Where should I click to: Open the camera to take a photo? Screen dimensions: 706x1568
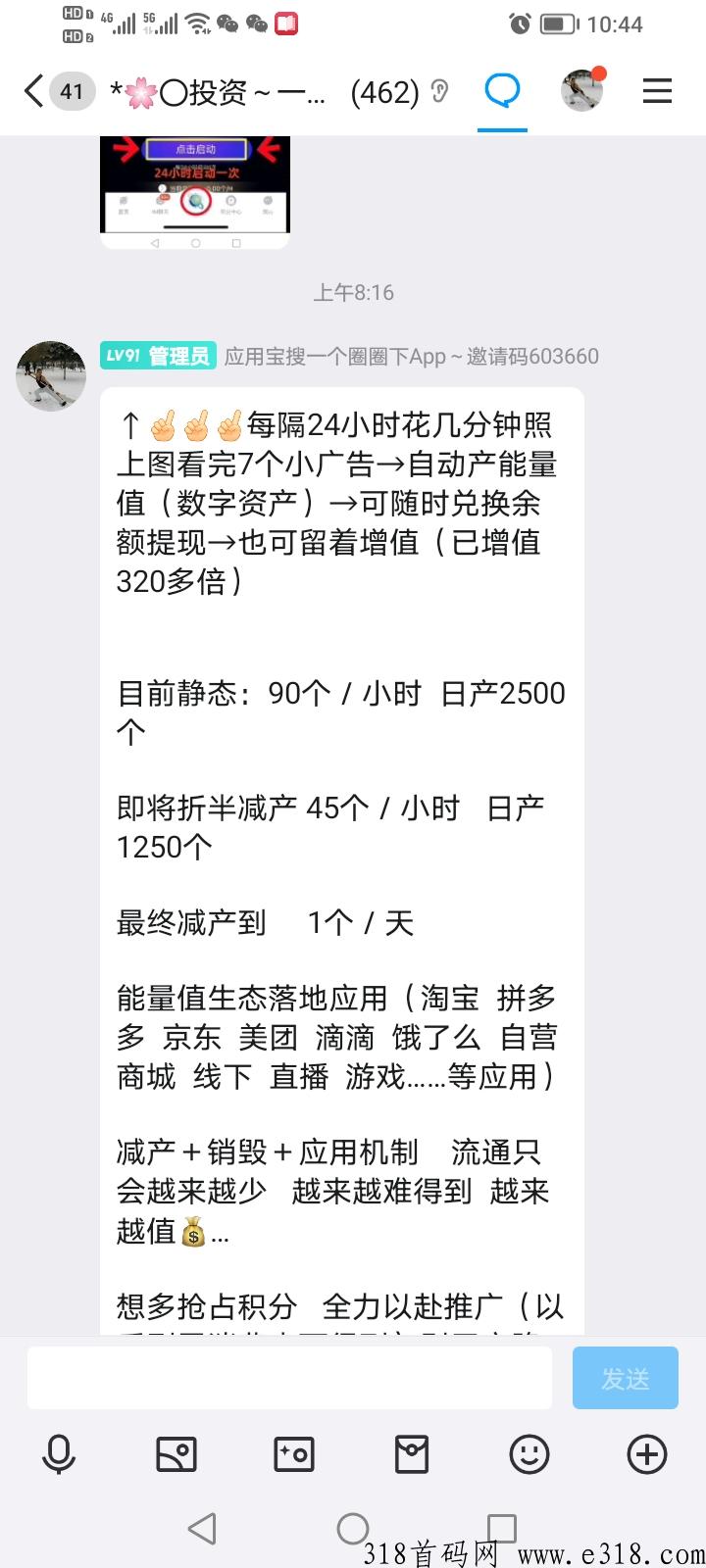click(x=294, y=1454)
